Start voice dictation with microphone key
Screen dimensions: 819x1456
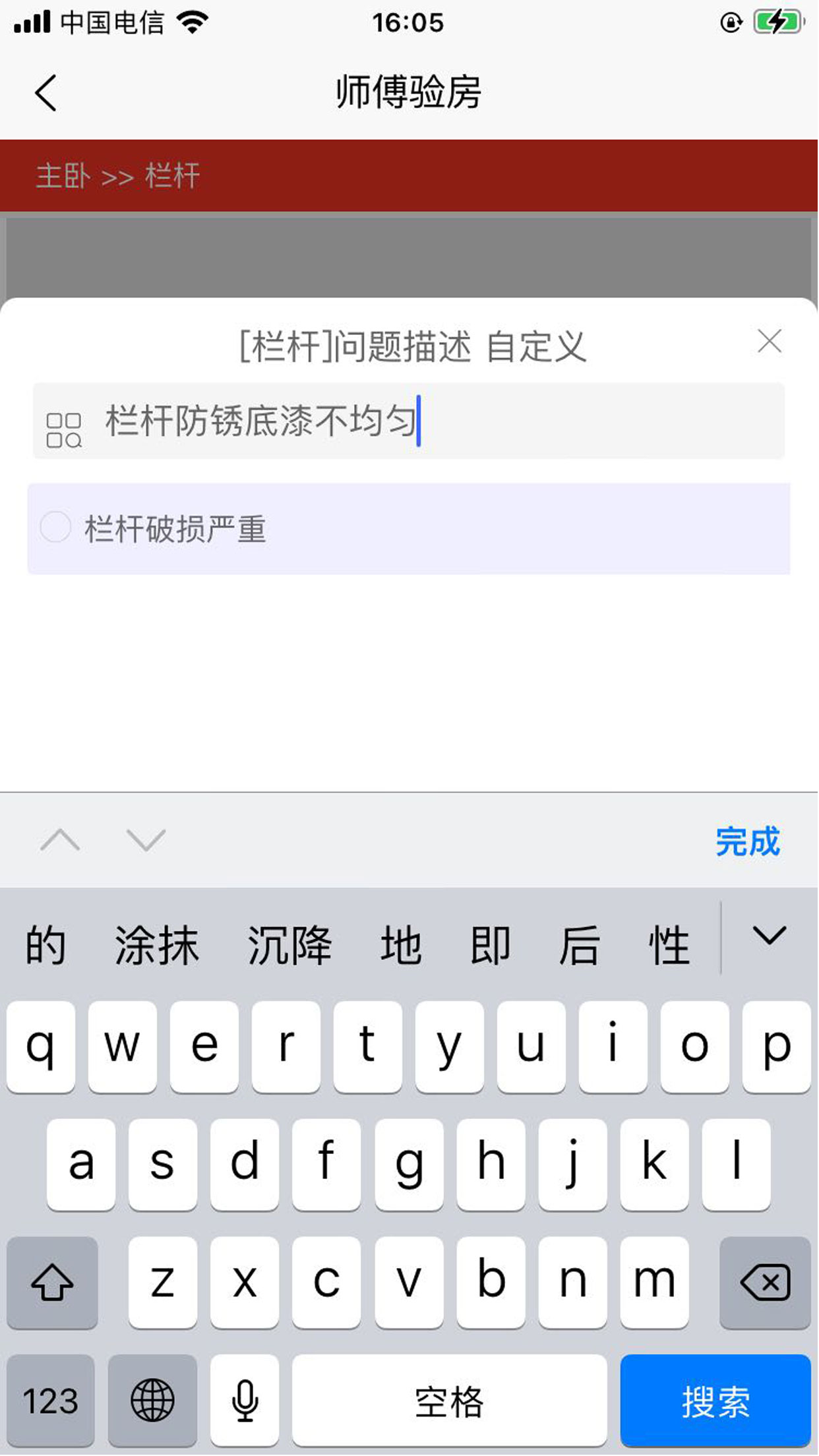245,1401
